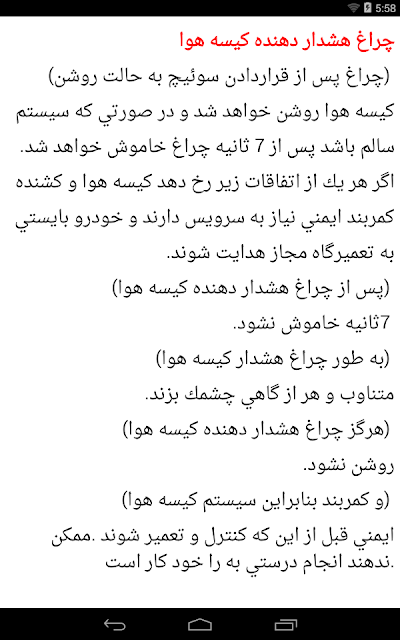Go back using the system back button

click(x=115, y=624)
